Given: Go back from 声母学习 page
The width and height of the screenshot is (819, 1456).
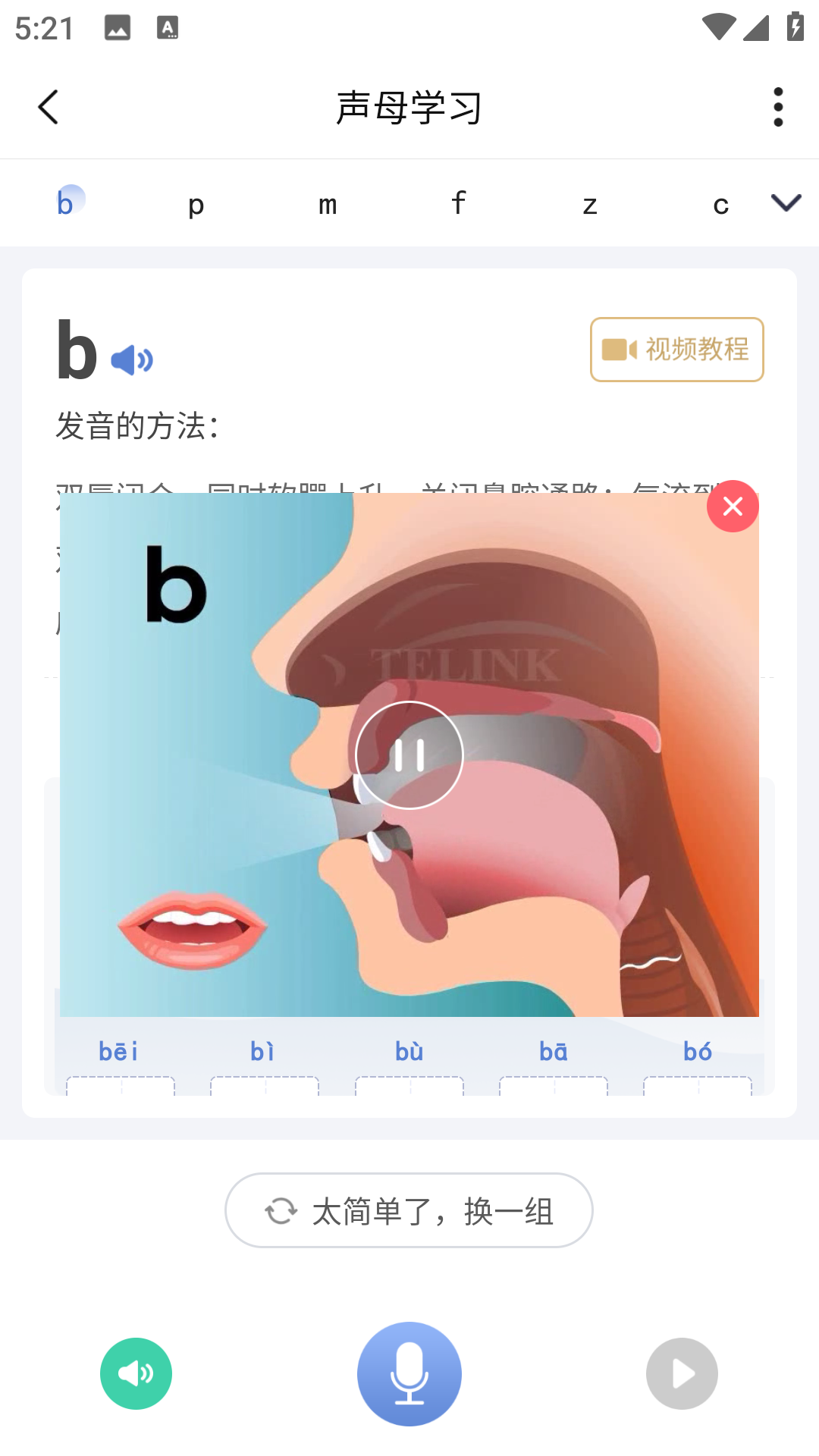Looking at the screenshot, I should tap(49, 107).
